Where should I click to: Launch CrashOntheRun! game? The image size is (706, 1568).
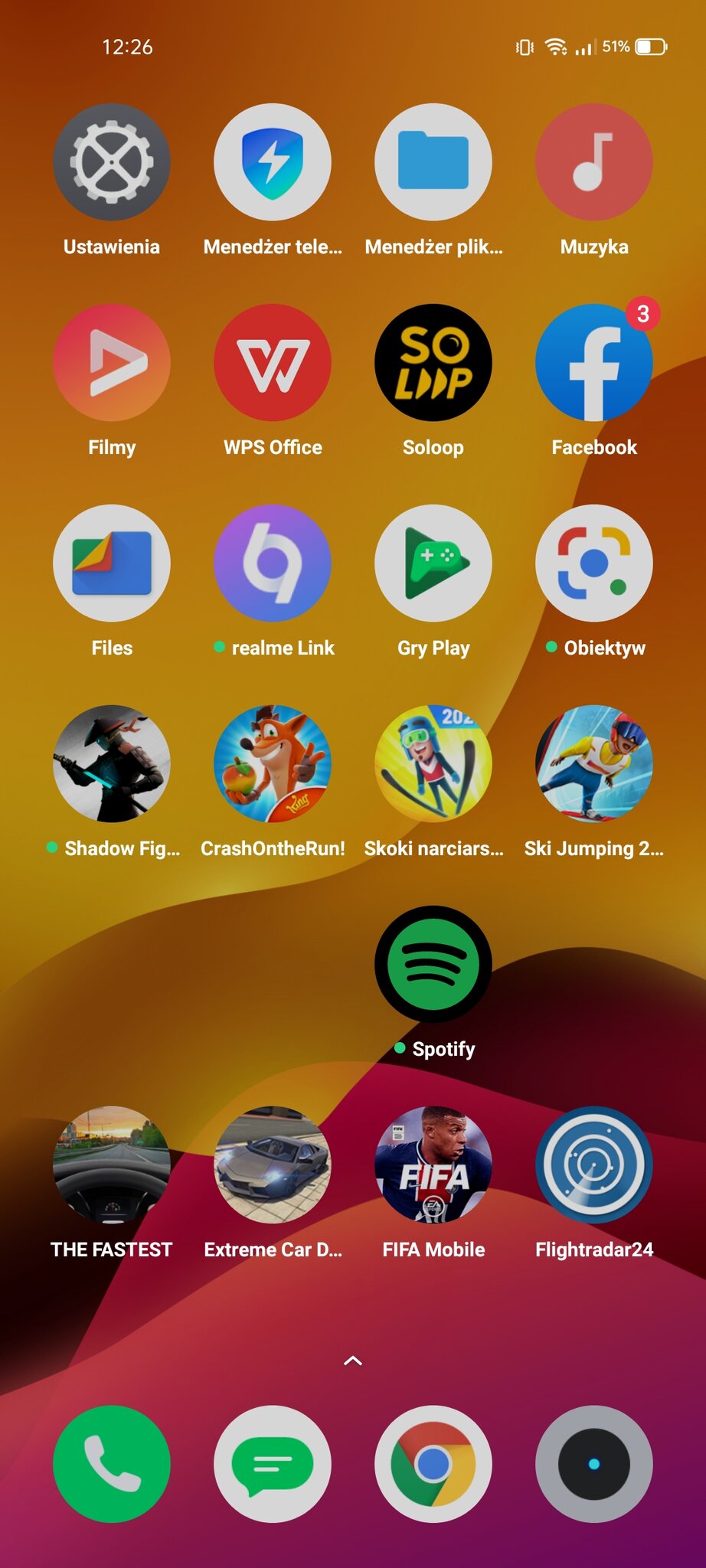coord(273,764)
